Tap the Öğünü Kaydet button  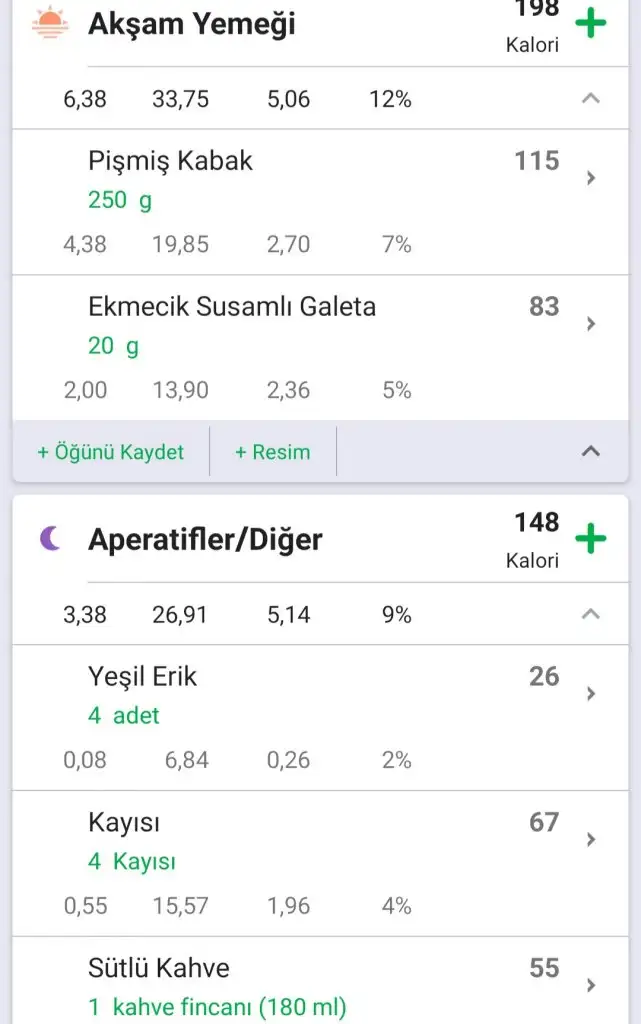click(x=111, y=452)
